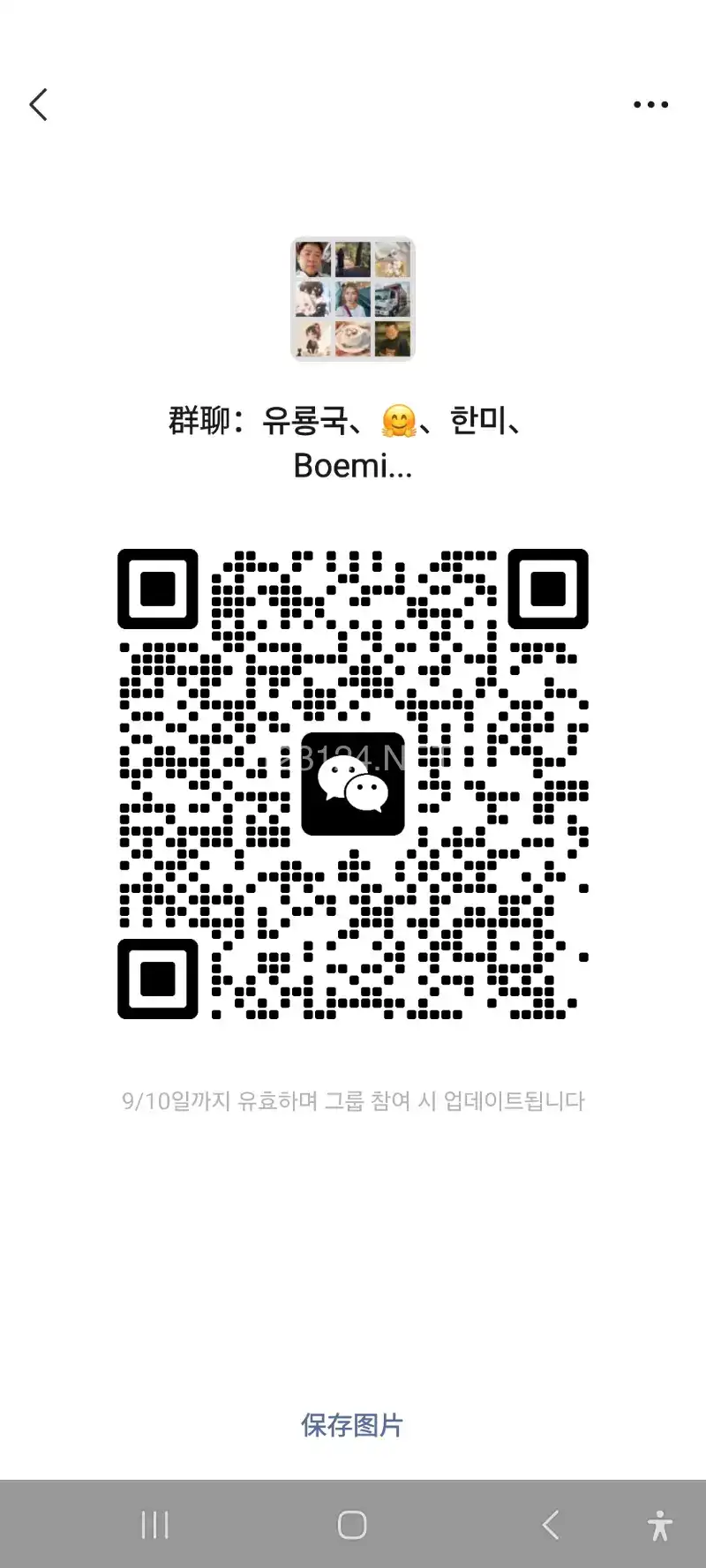The image size is (706, 1568).
Task: Open recent apps from the navigation bar
Action: click(155, 1525)
